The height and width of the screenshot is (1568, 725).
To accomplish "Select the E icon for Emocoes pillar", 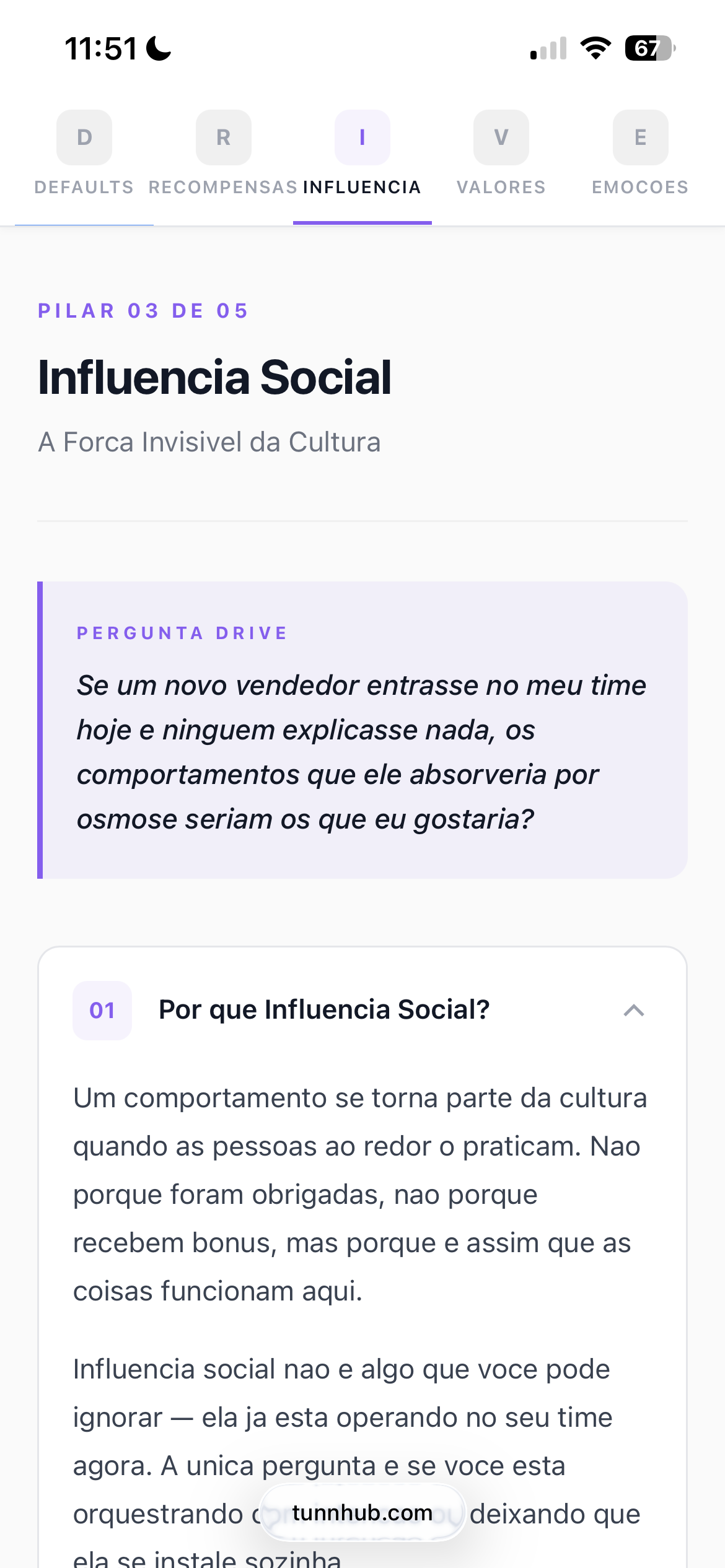I will pyautogui.click(x=640, y=137).
